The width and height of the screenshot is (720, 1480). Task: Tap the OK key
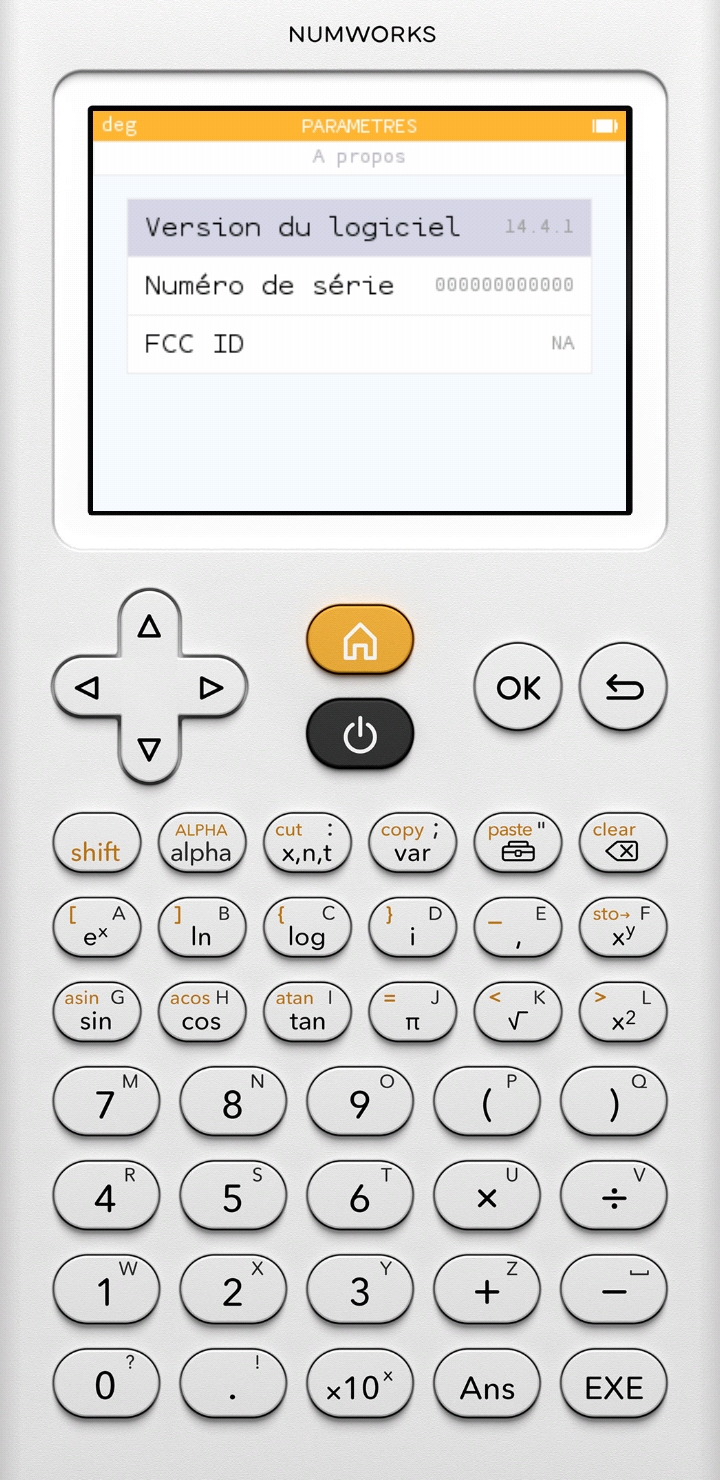[518, 687]
